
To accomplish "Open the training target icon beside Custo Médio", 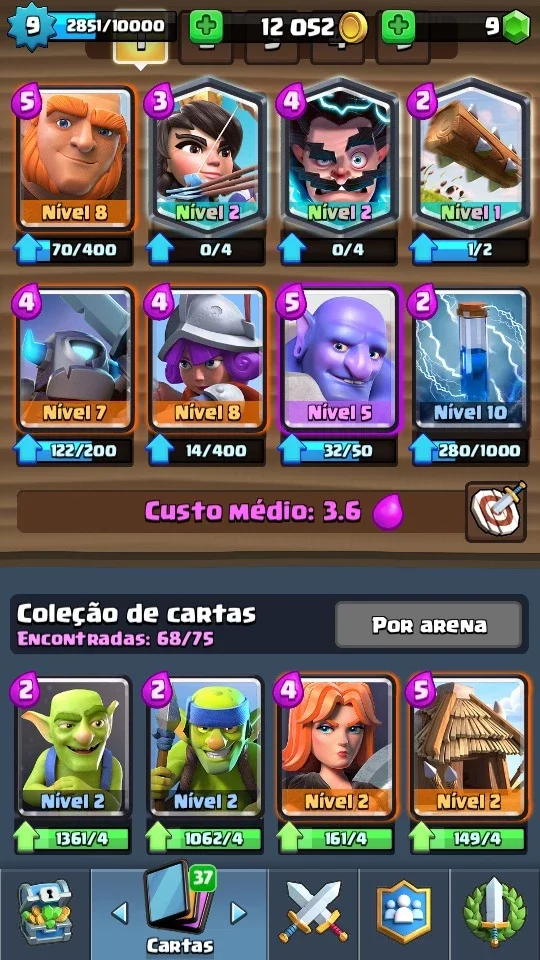I will (496, 512).
